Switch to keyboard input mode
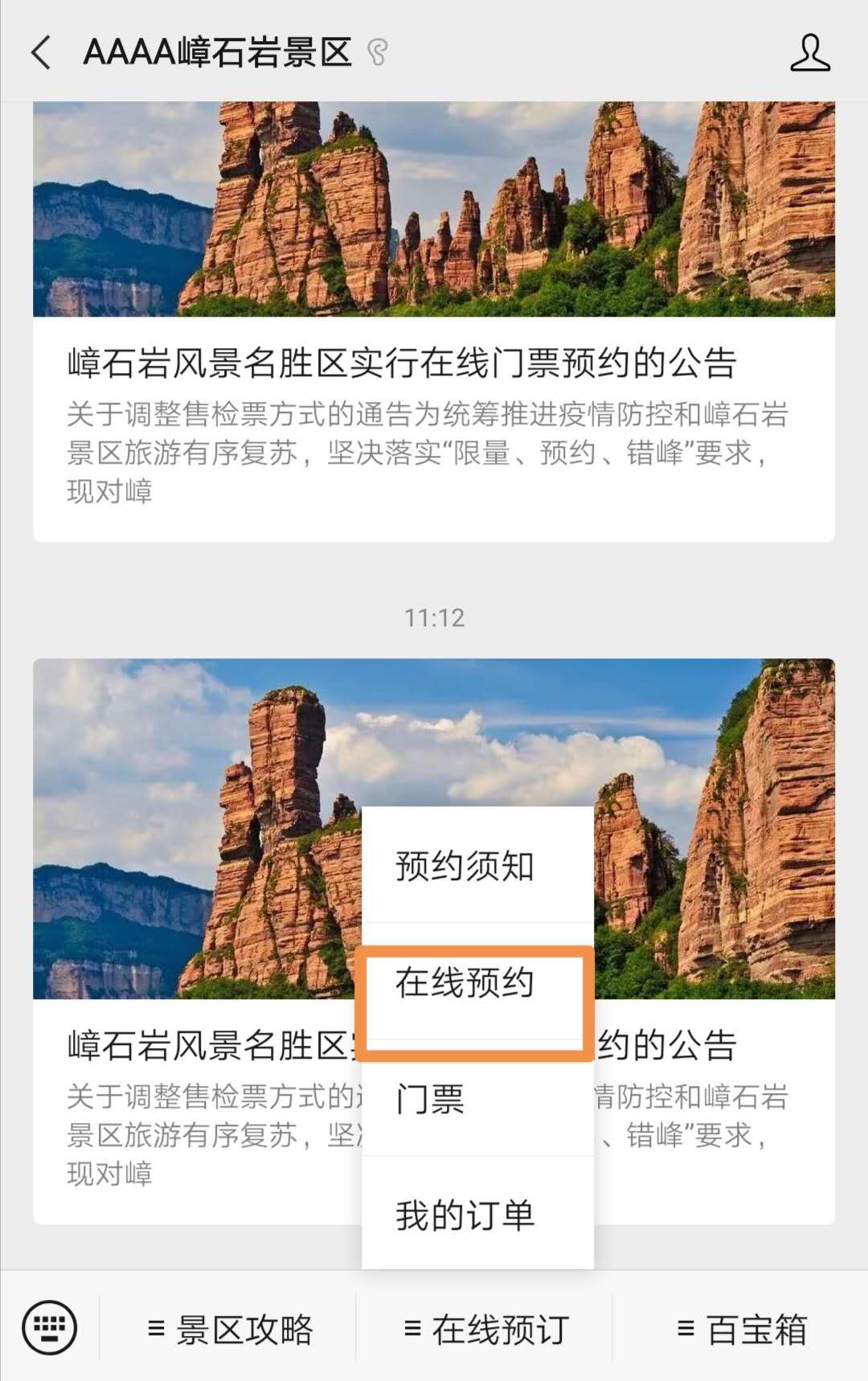This screenshot has height=1381, width=868. click(x=50, y=1327)
